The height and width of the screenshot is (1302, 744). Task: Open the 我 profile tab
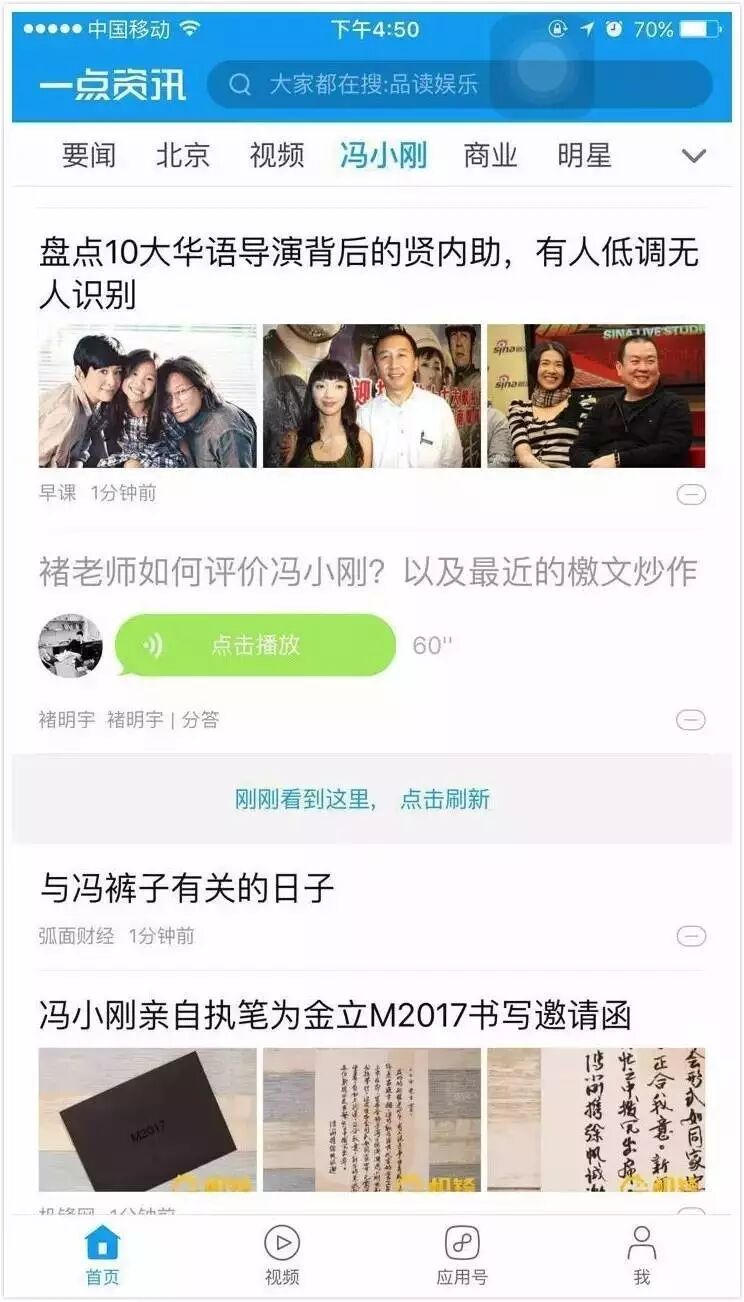point(641,1256)
